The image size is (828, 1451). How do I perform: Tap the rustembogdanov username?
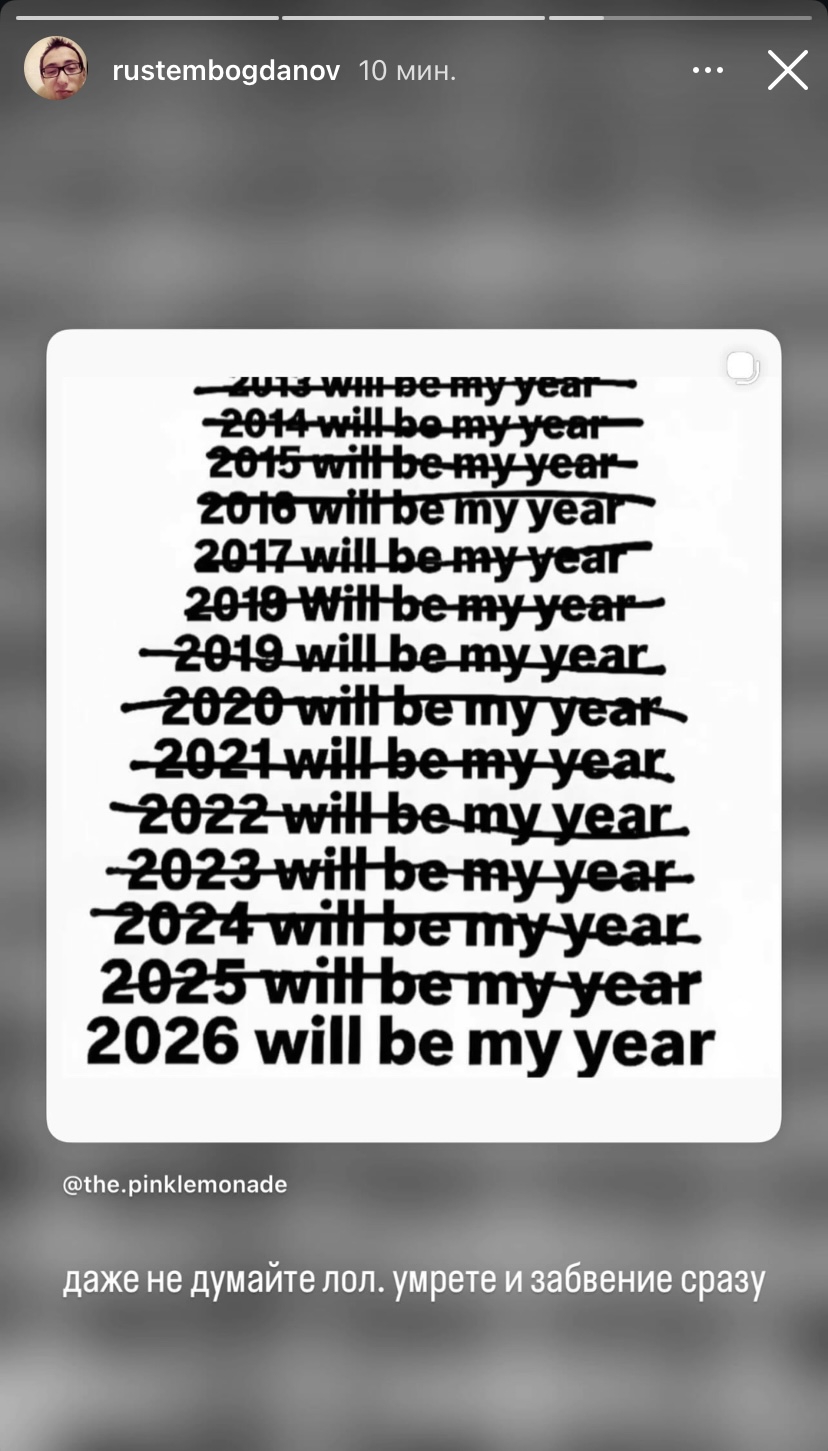(226, 71)
